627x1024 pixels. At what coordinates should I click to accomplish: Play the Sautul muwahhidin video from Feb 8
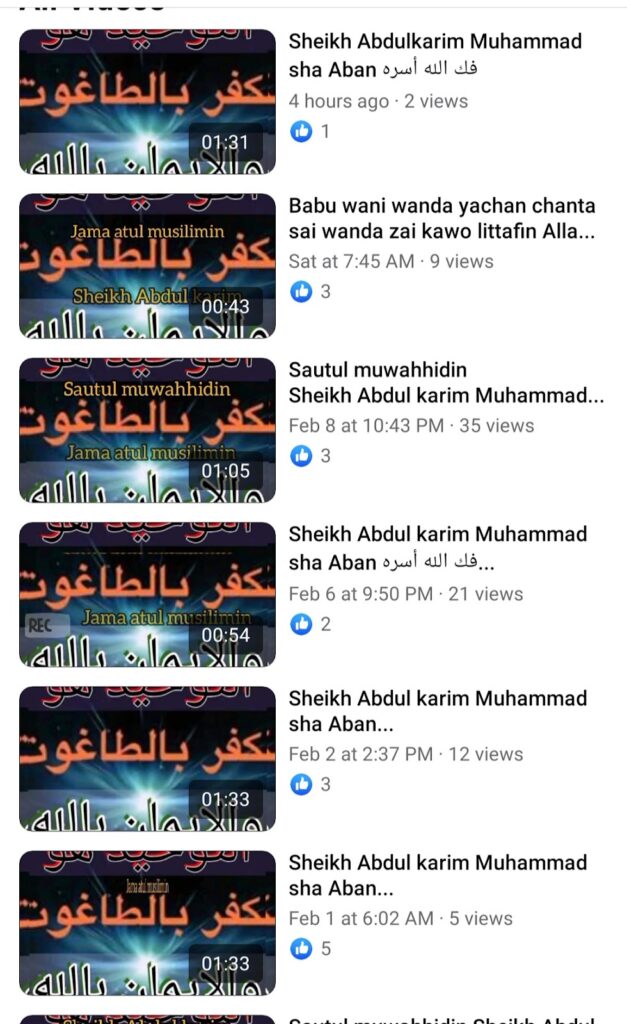147,430
